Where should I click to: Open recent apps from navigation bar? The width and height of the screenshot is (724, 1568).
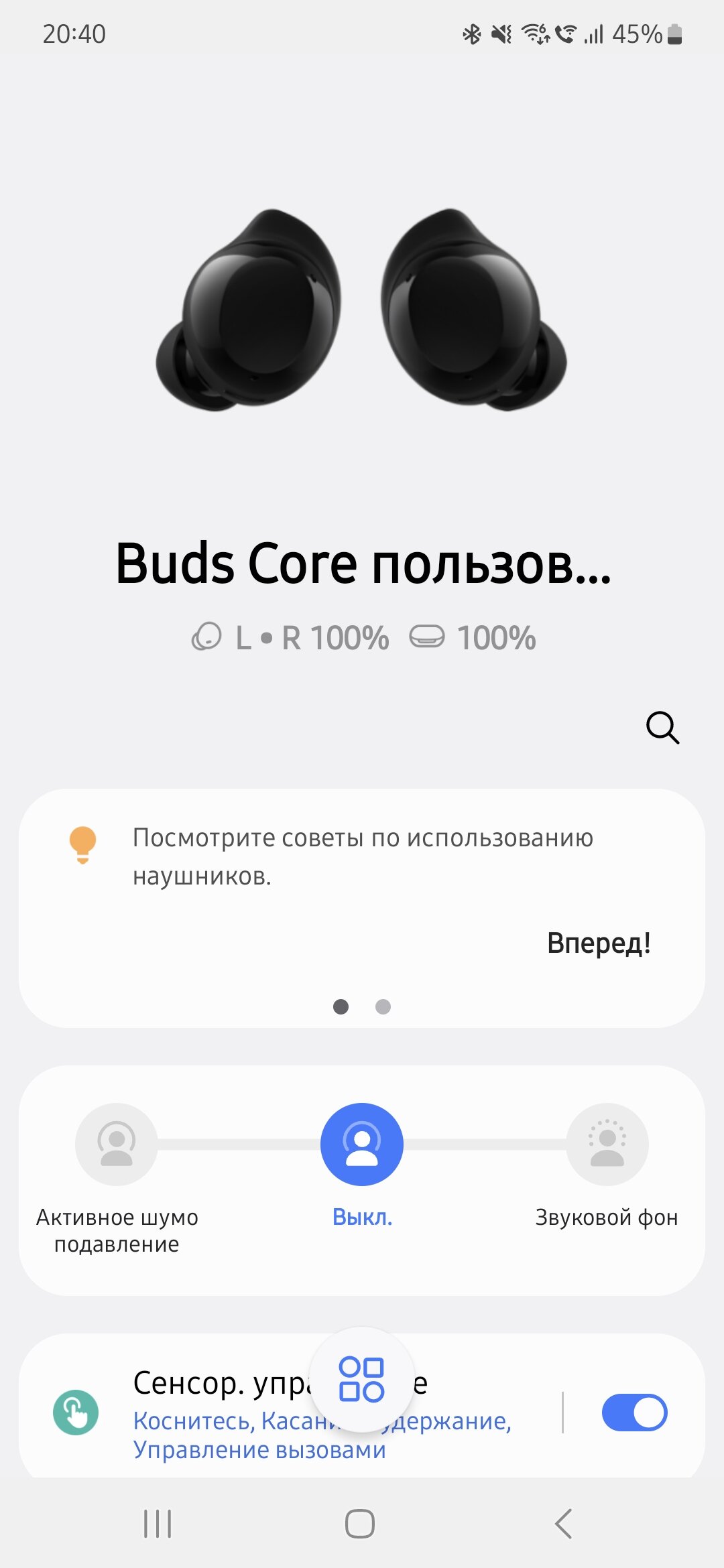(158, 1524)
